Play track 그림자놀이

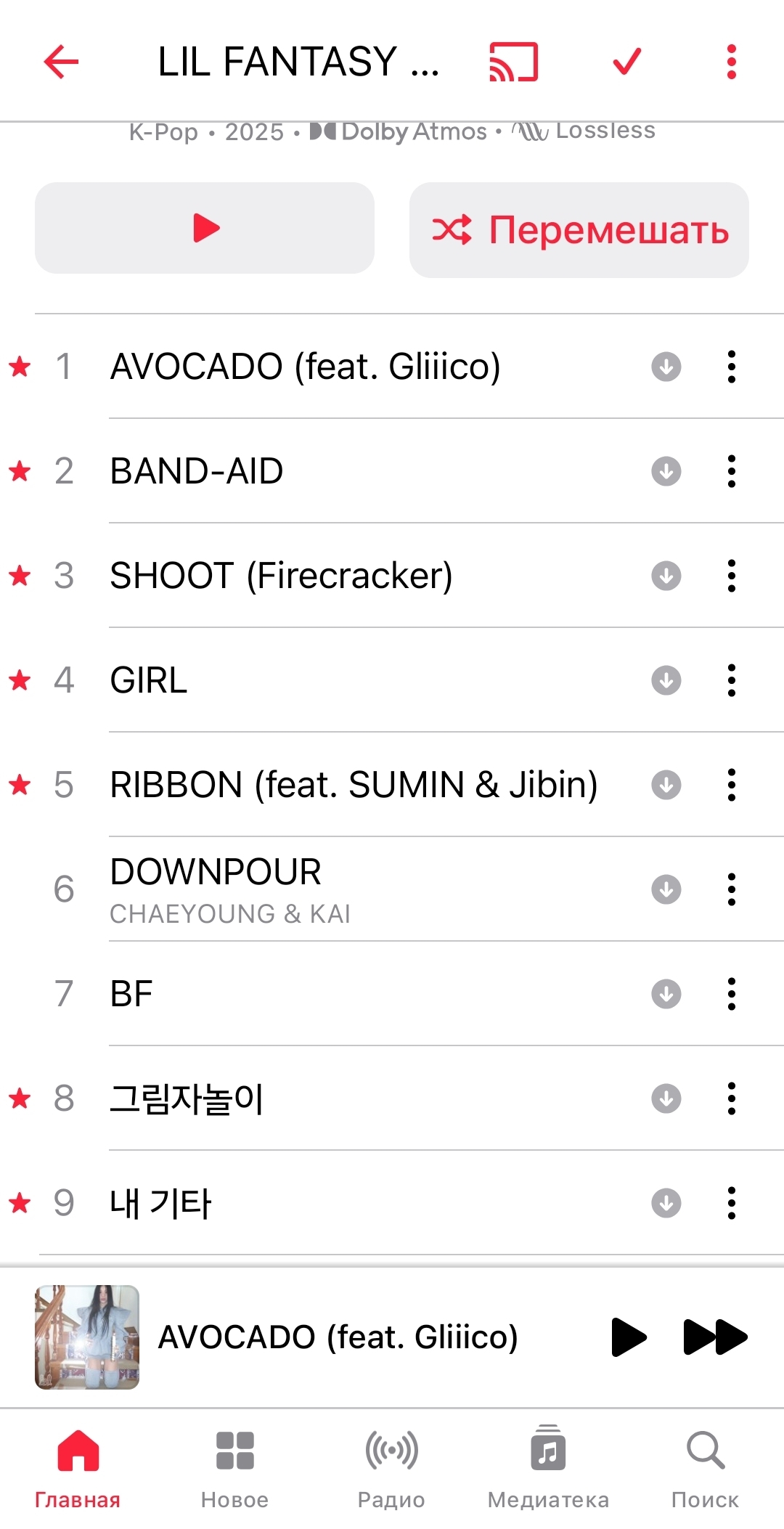pos(187,1098)
